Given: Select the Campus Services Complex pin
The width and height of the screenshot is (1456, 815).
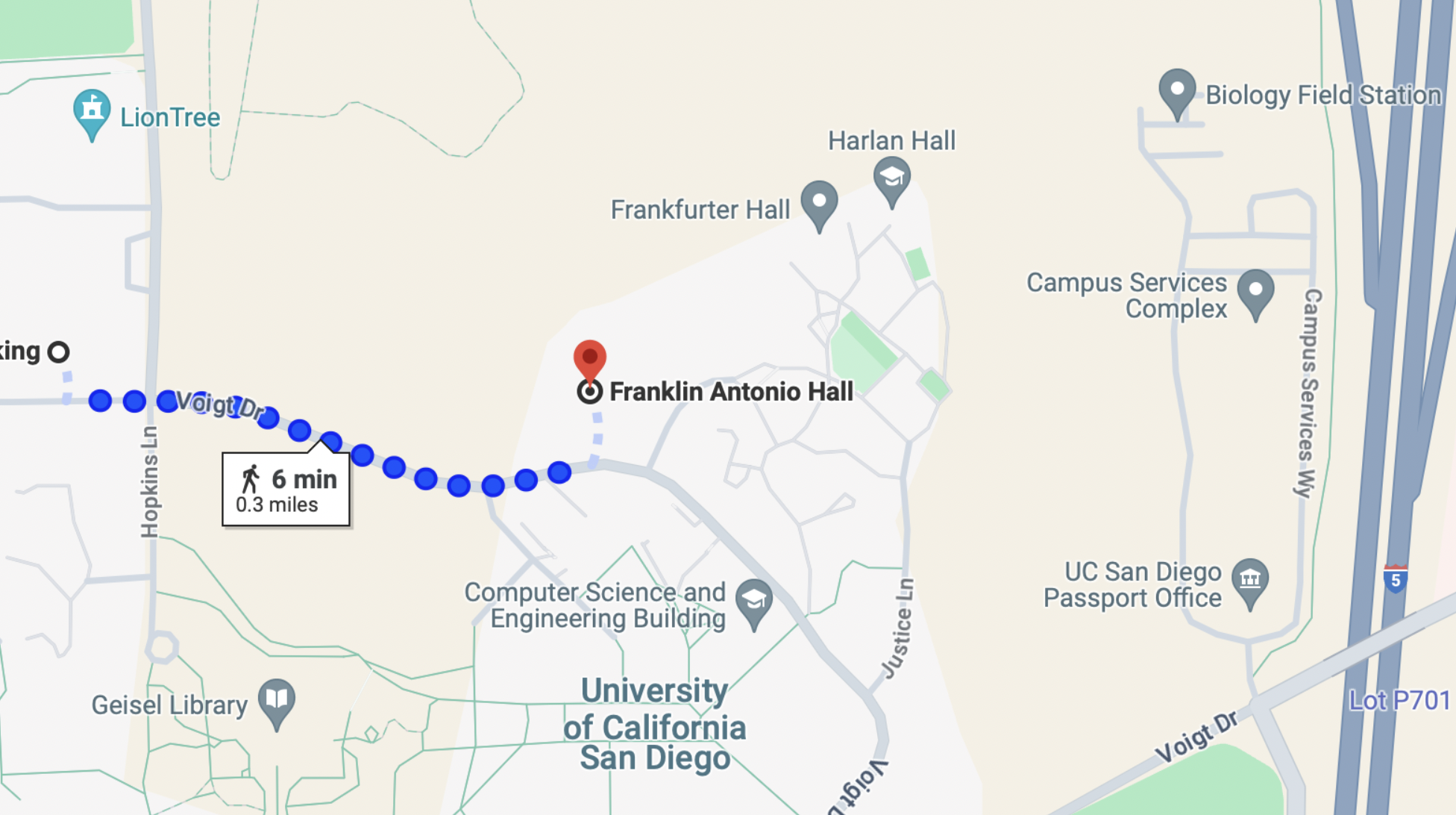Looking at the screenshot, I should [x=1255, y=291].
